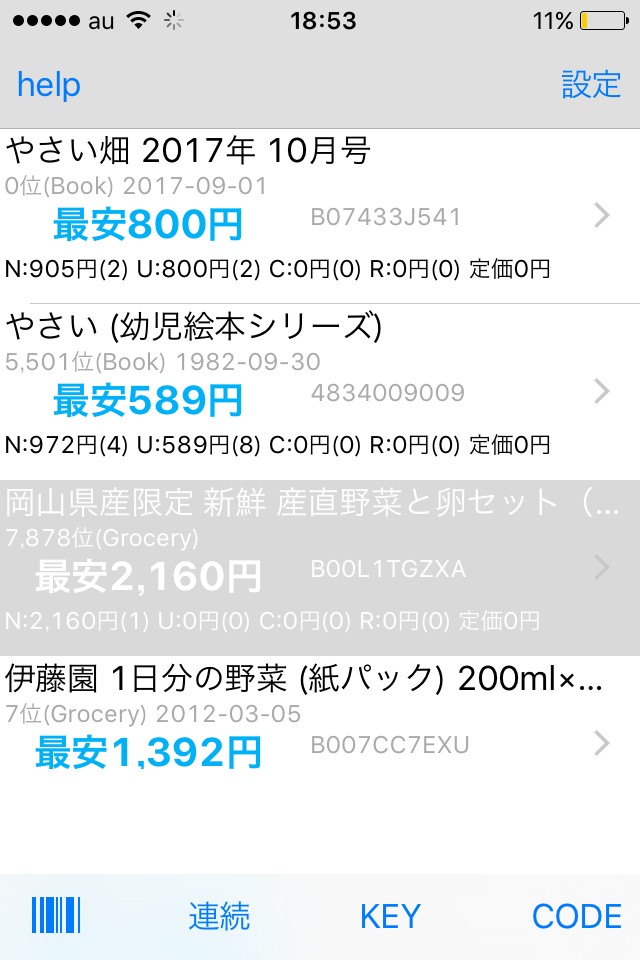
Task: Open やさい畑 2017年 10月号 item
Action: pos(320,215)
